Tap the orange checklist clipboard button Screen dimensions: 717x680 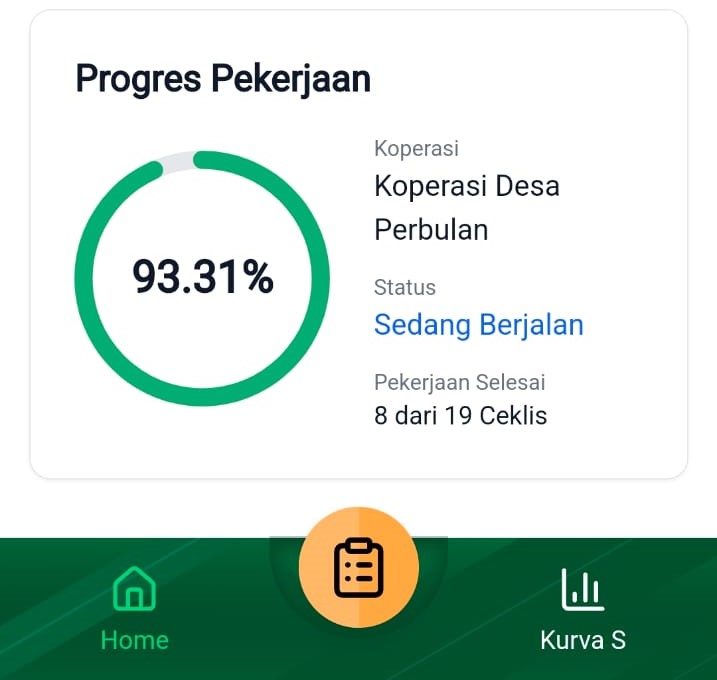point(358,567)
